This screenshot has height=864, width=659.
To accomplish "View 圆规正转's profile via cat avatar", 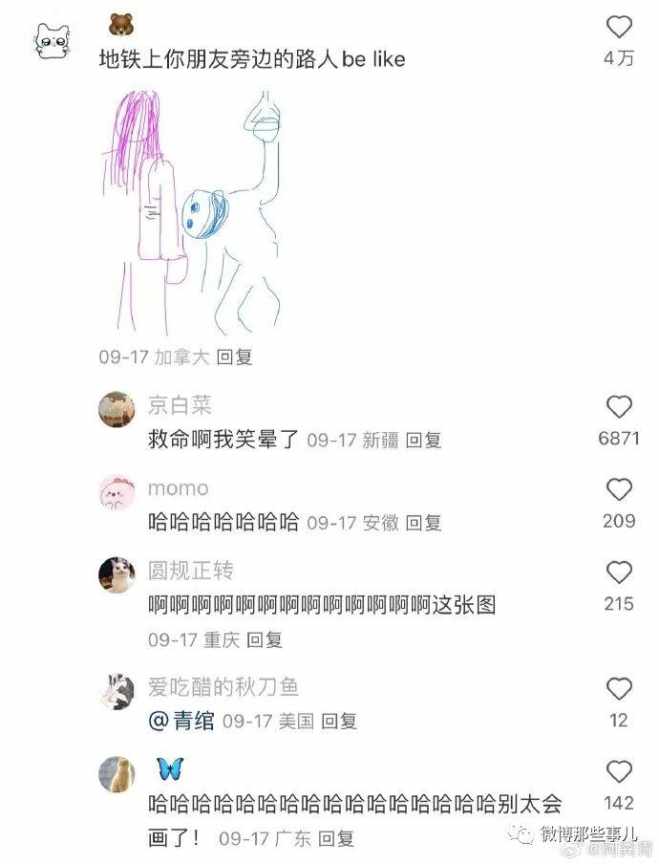I will click(117, 575).
